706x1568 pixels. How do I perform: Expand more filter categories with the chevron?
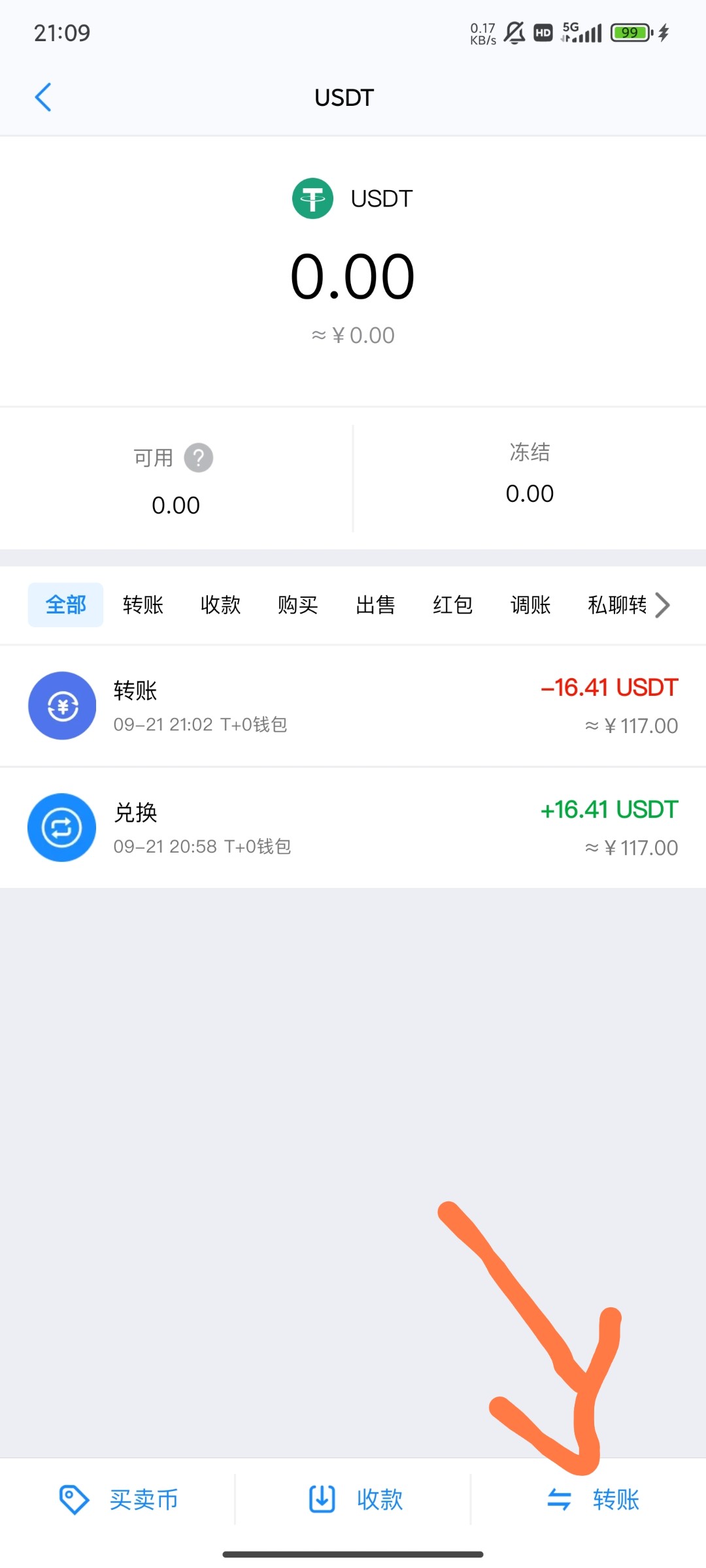(x=663, y=605)
